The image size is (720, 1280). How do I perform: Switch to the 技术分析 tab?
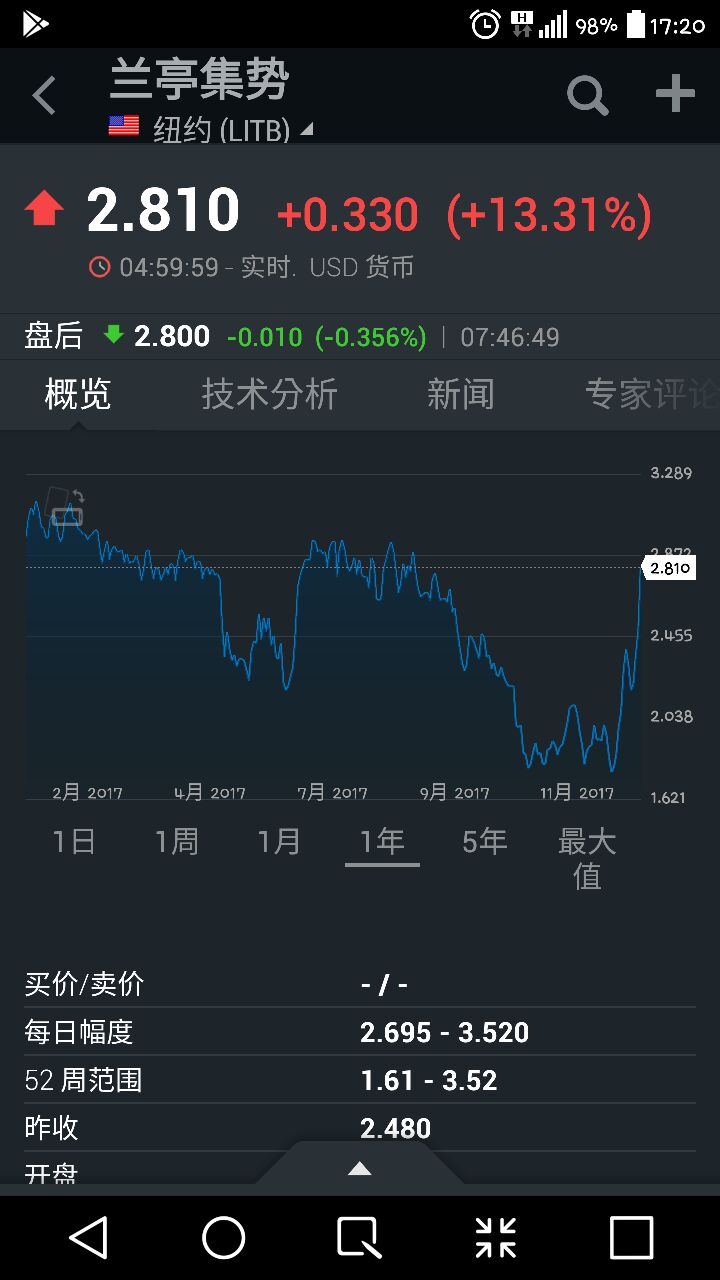(270, 394)
